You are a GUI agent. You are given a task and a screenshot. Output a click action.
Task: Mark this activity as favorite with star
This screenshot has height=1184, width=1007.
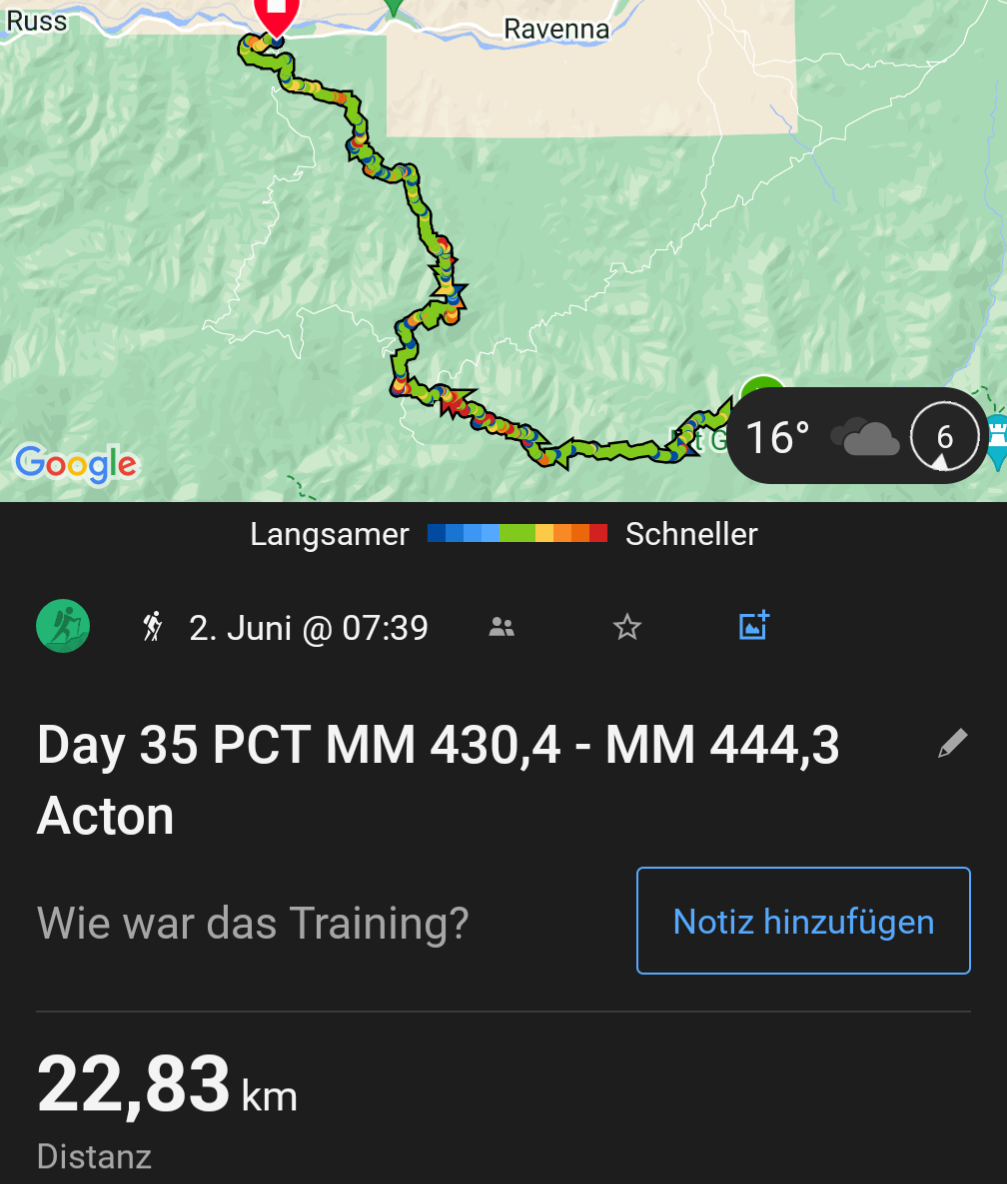[x=627, y=628]
